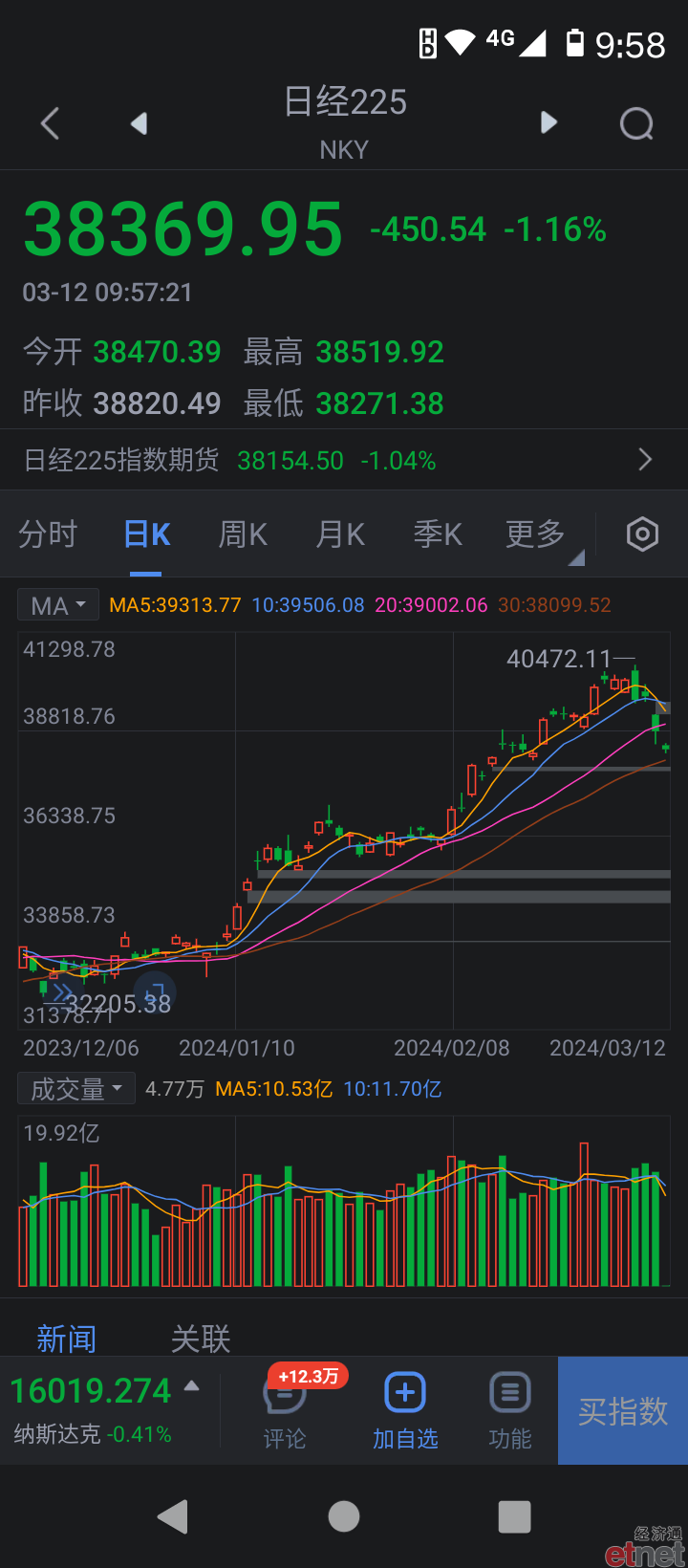
Task: Switch to the 关联 tab
Action: [201, 1339]
